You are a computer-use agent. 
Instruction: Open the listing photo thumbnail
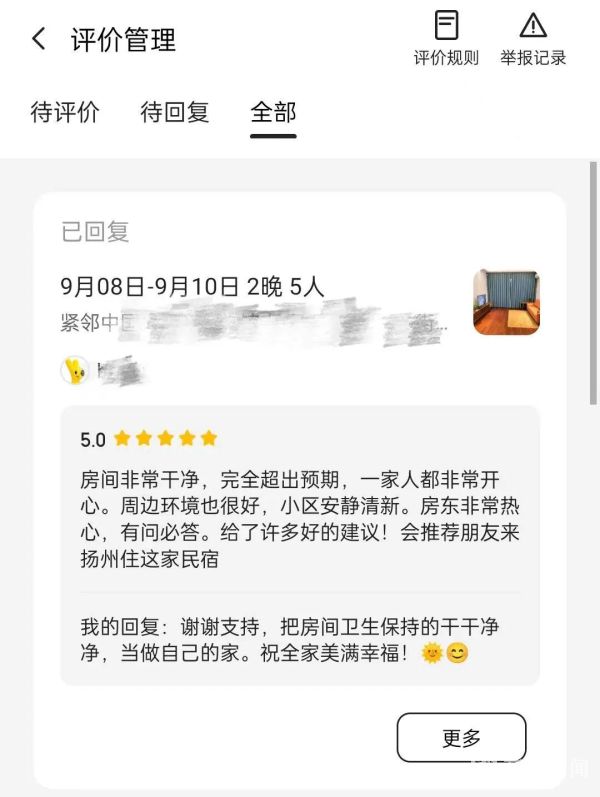click(x=506, y=302)
